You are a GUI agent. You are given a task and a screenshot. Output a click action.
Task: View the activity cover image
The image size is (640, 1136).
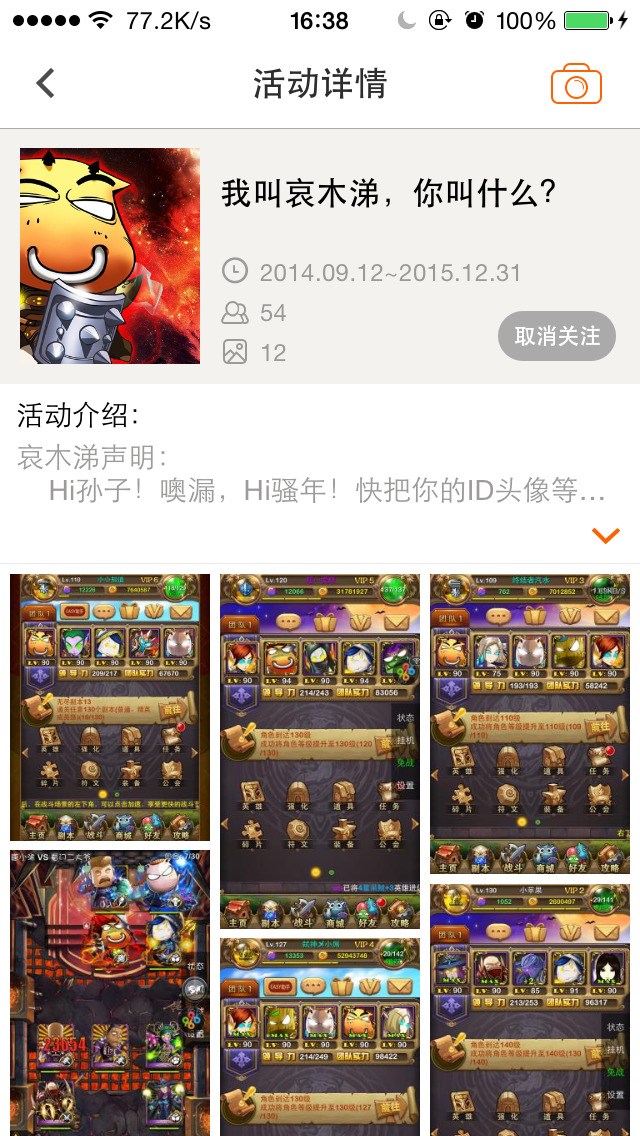pyautogui.click(x=110, y=256)
